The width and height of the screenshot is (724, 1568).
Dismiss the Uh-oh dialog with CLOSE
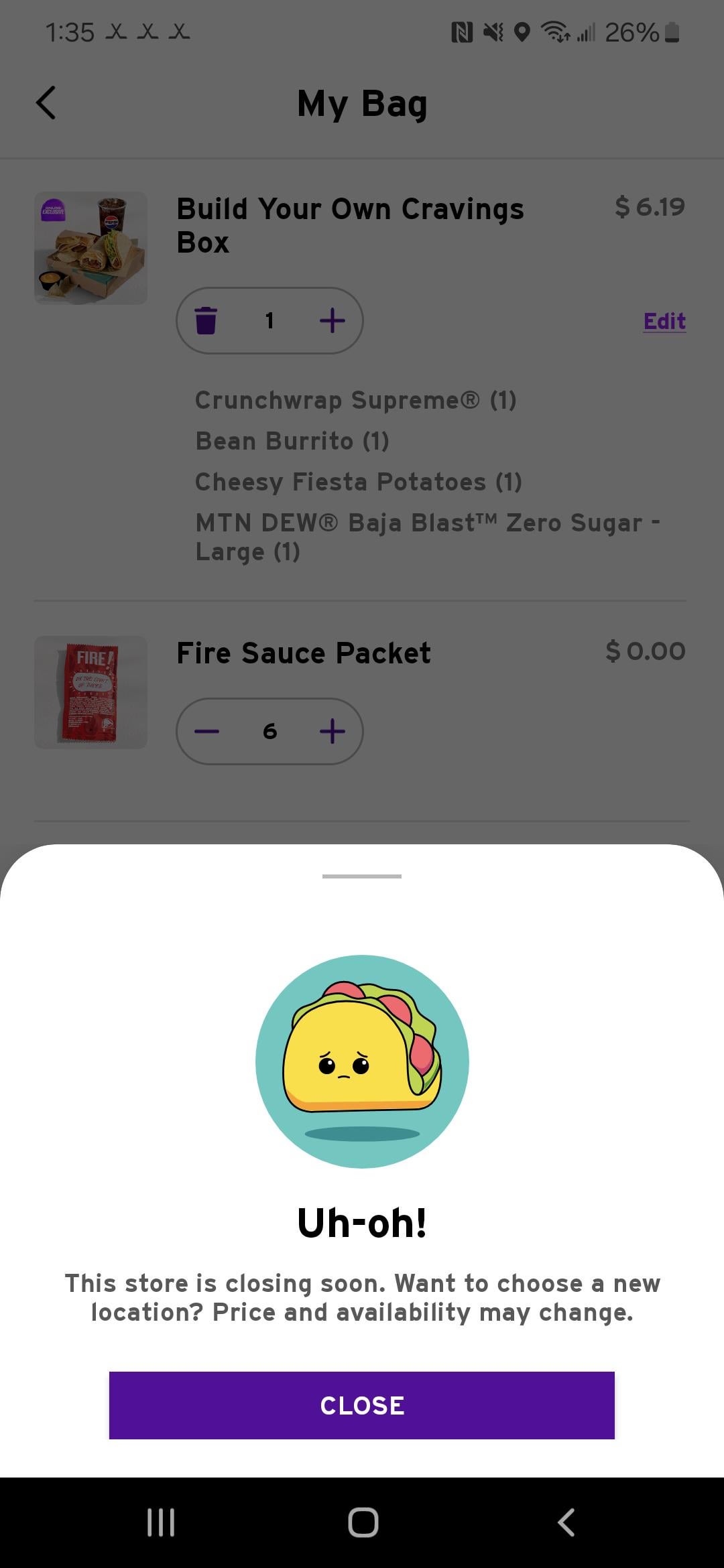click(x=362, y=1405)
